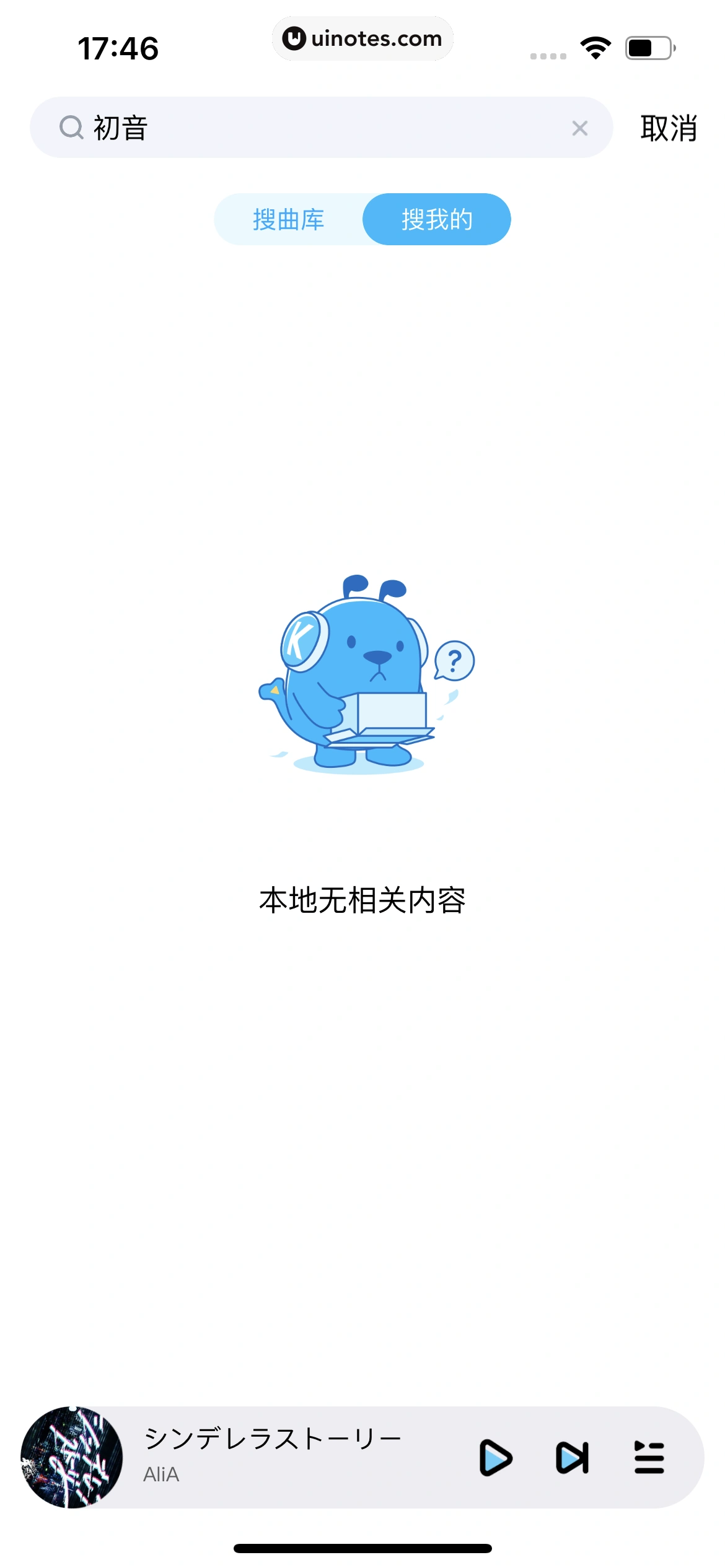Image resolution: width=725 pixels, height=1568 pixels.
Task: Switch to the 搜曲库 tab
Action: tap(289, 220)
